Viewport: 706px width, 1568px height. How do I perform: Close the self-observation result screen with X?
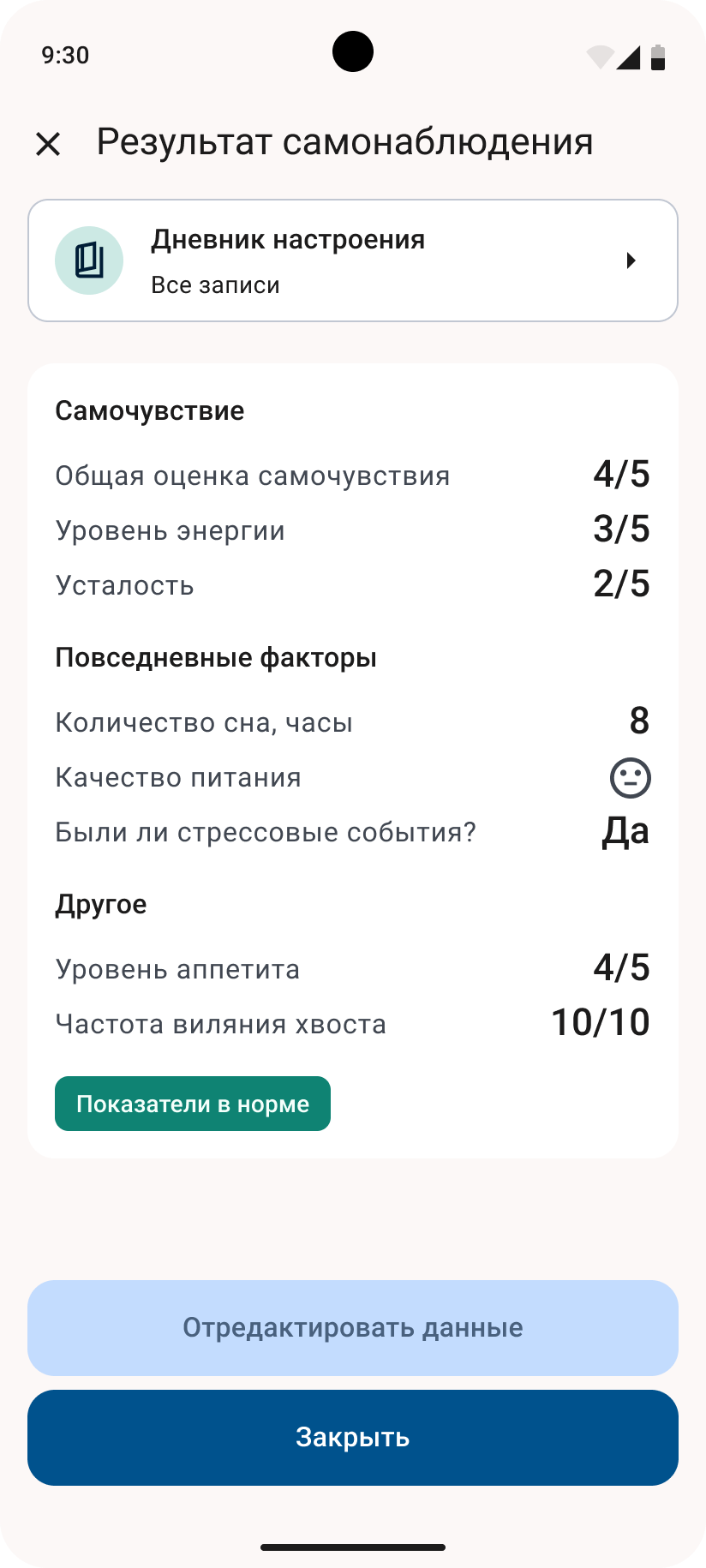48,143
